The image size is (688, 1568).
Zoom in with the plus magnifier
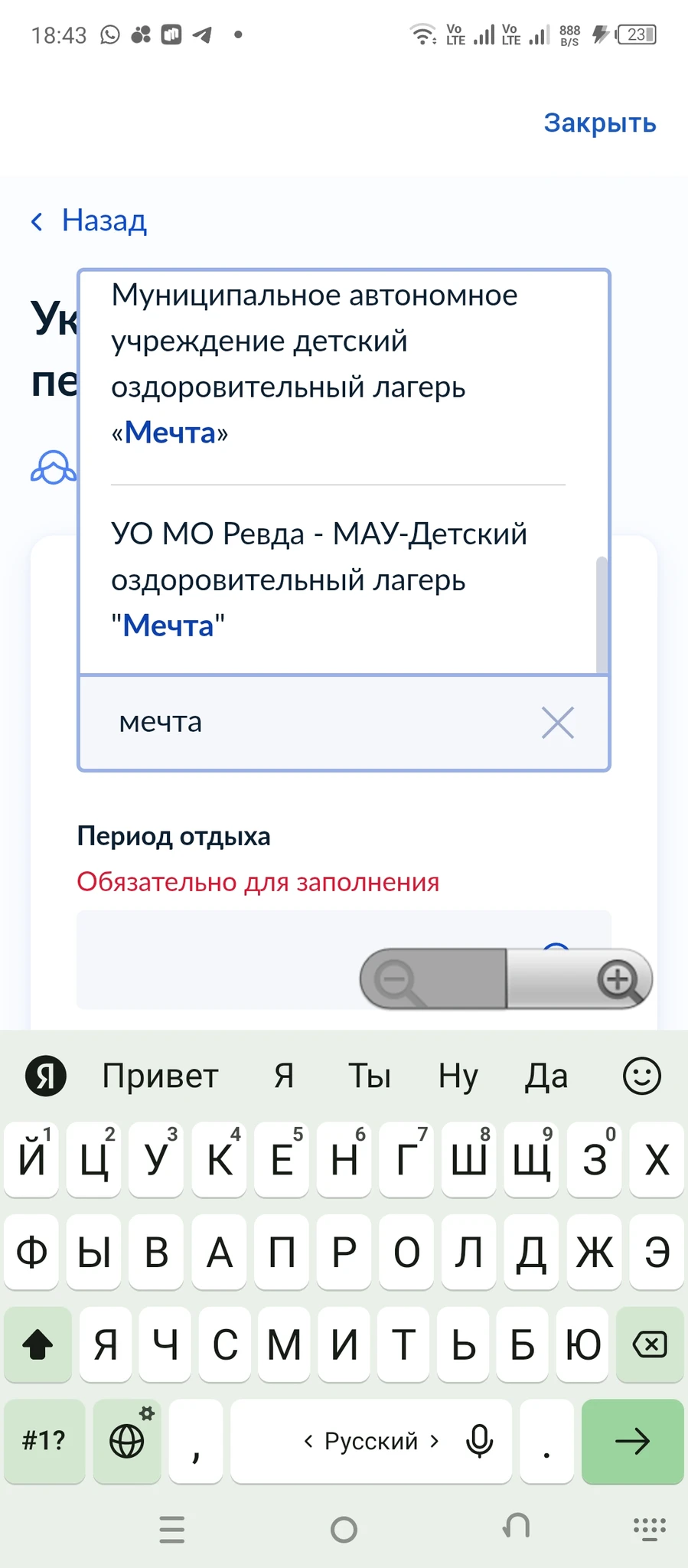[x=618, y=979]
